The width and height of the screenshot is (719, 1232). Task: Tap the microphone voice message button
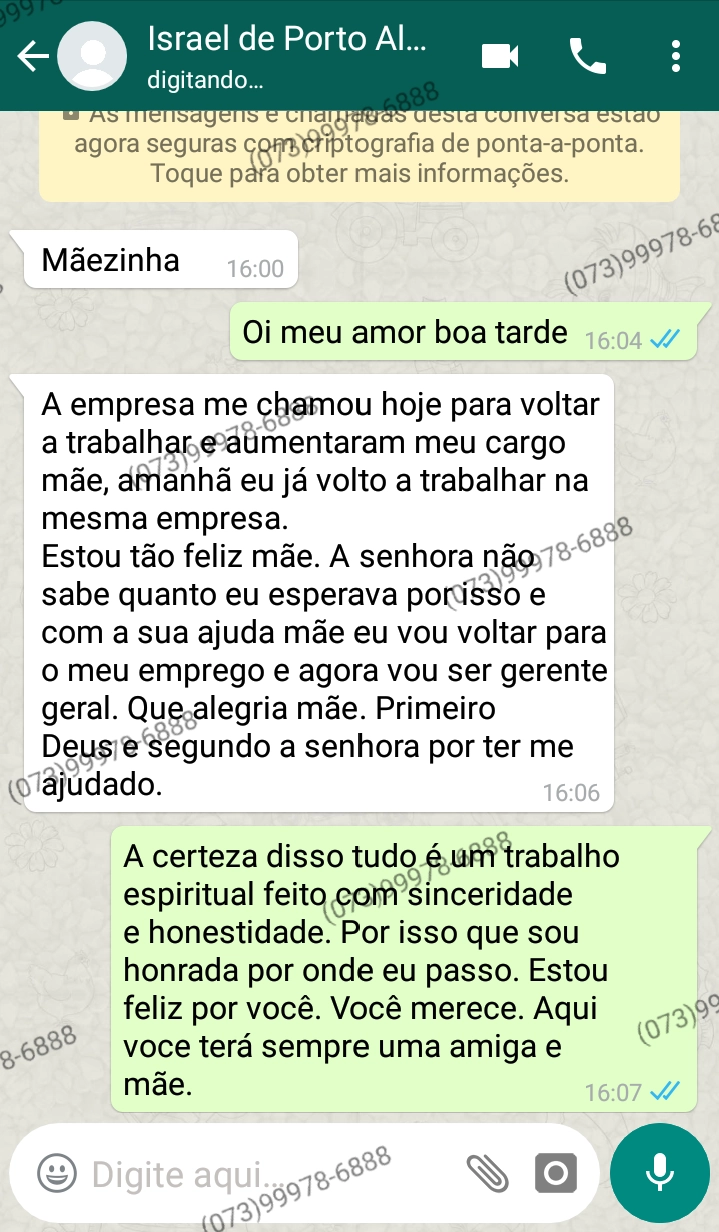659,1173
